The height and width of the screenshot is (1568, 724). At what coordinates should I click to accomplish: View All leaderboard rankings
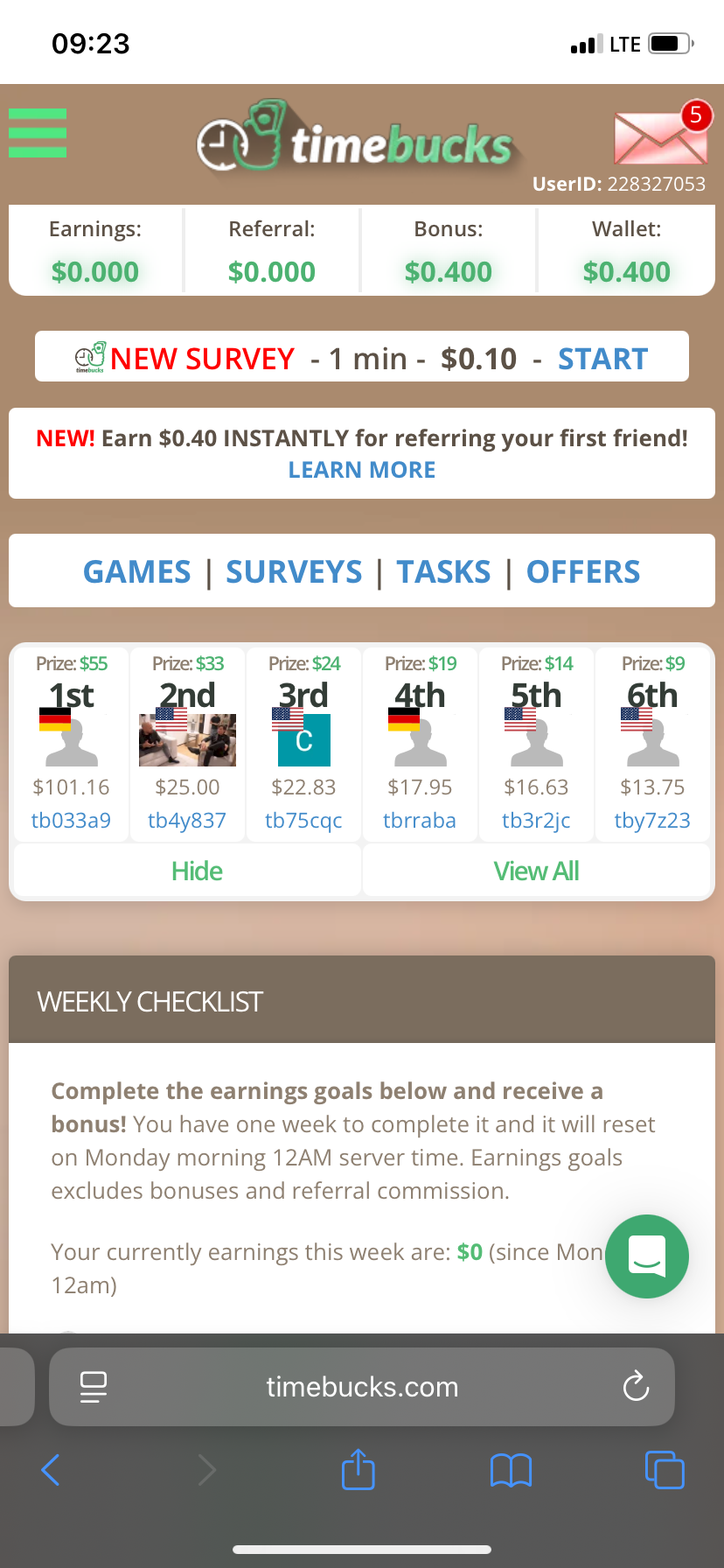(x=536, y=871)
